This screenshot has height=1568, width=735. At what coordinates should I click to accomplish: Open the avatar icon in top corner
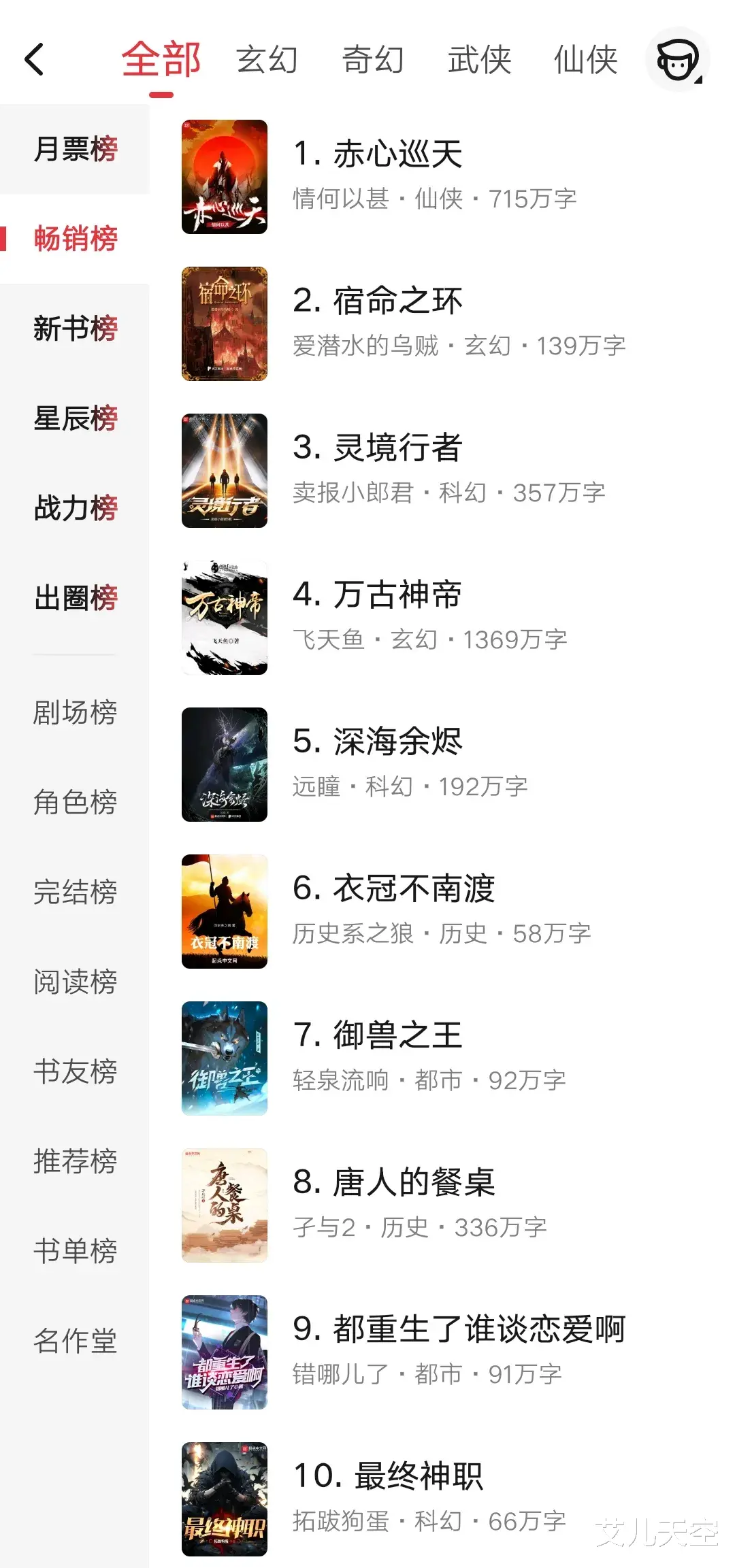coord(677,60)
